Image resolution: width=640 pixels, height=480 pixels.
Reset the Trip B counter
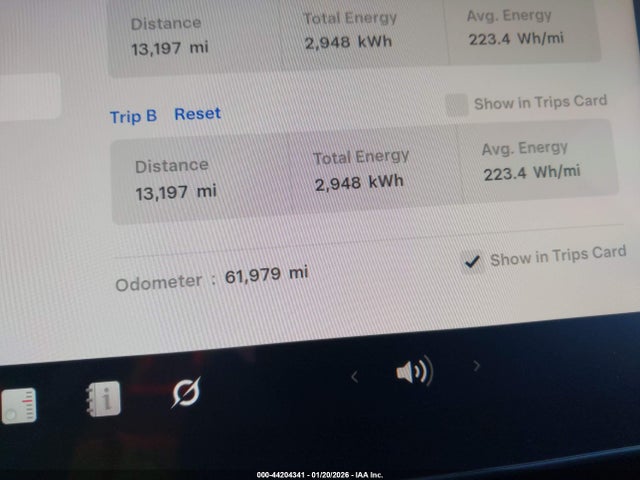click(197, 114)
